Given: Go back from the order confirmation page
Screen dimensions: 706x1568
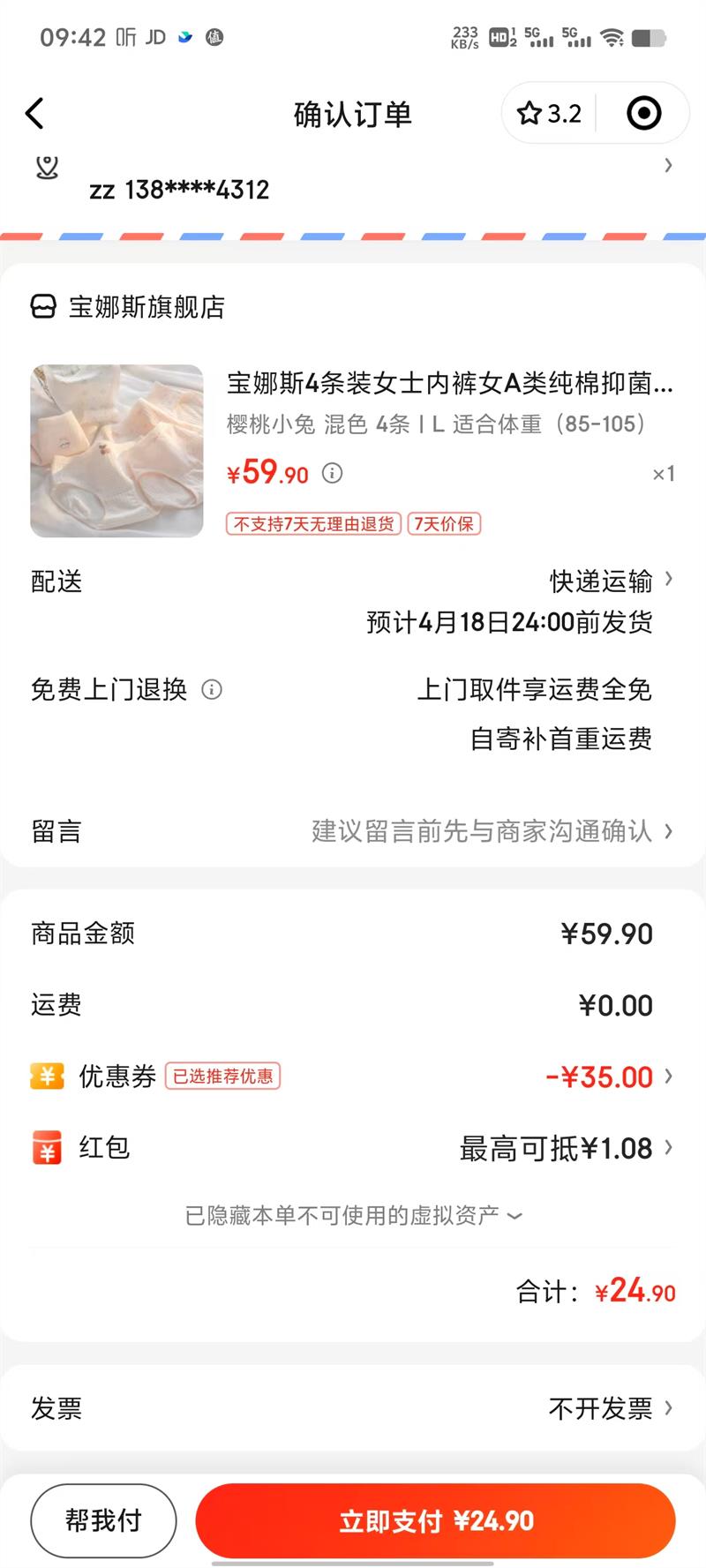Looking at the screenshot, I should coord(34,114).
